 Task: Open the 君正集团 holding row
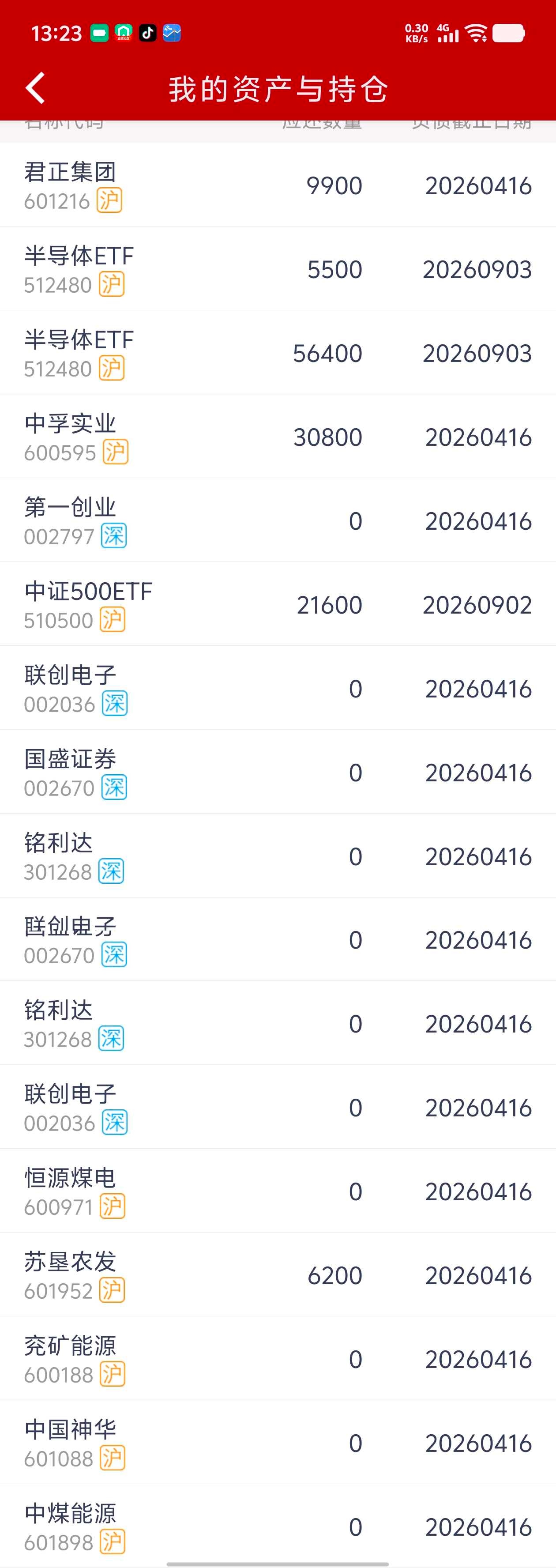click(x=278, y=185)
